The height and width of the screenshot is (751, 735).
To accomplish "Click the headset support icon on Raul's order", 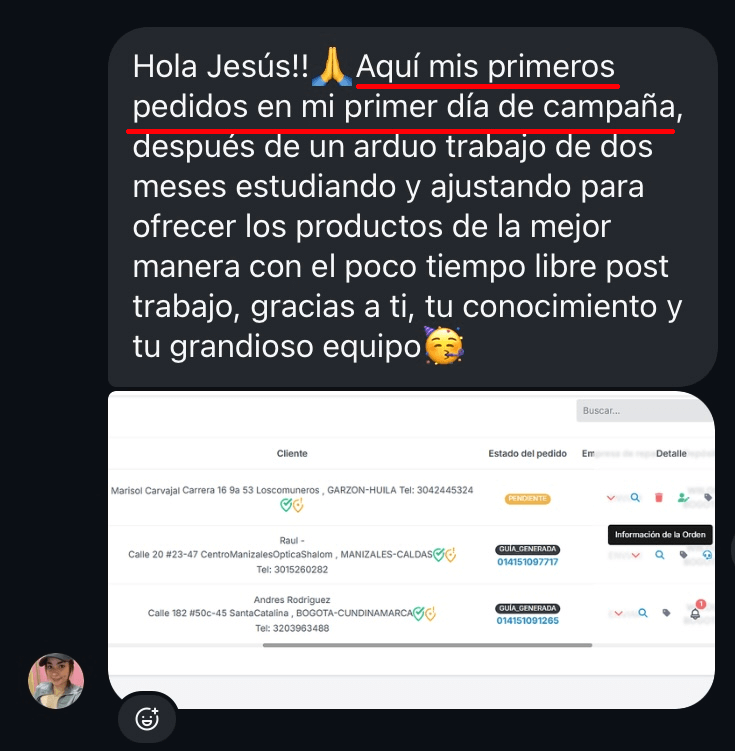I will tap(708, 555).
